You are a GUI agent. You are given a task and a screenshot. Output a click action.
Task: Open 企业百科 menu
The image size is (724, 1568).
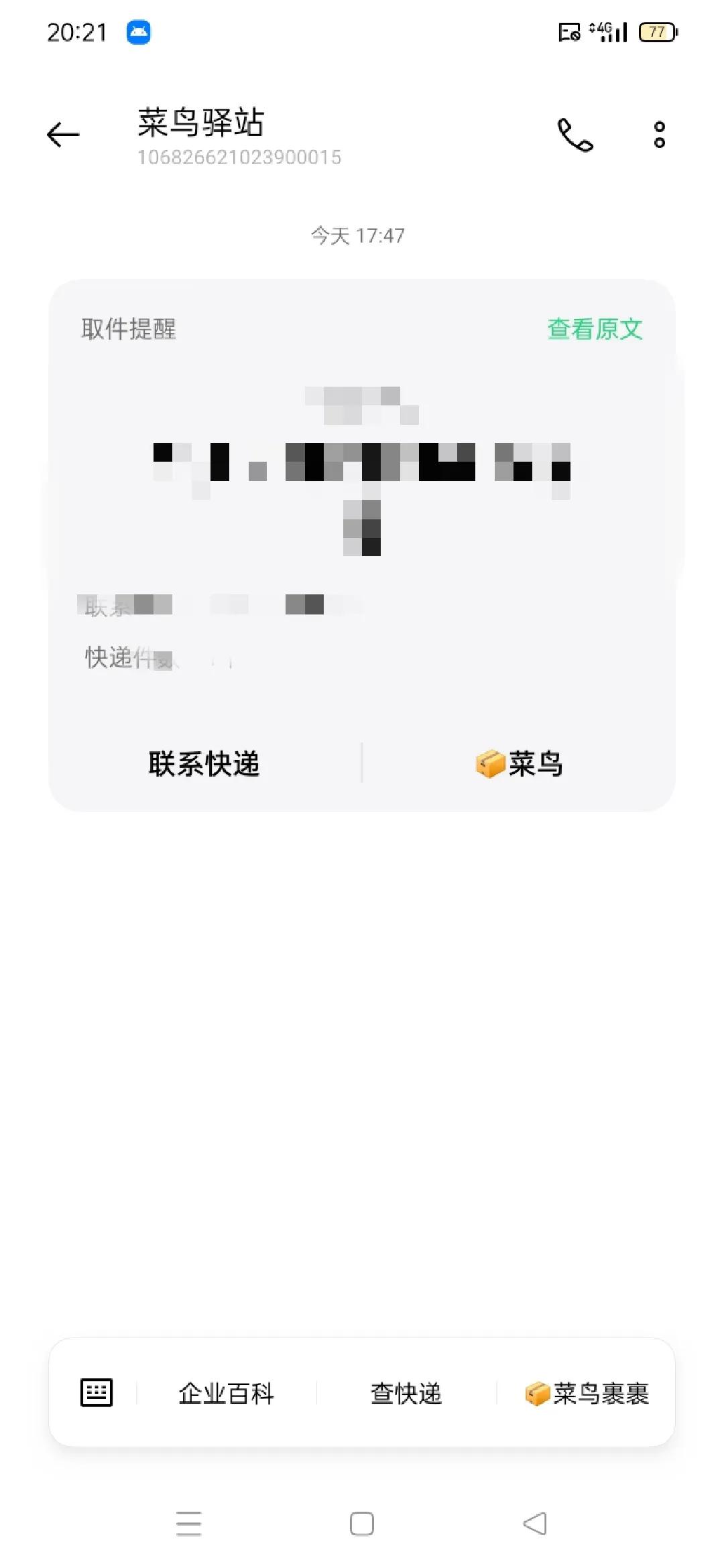click(x=227, y=1394)
